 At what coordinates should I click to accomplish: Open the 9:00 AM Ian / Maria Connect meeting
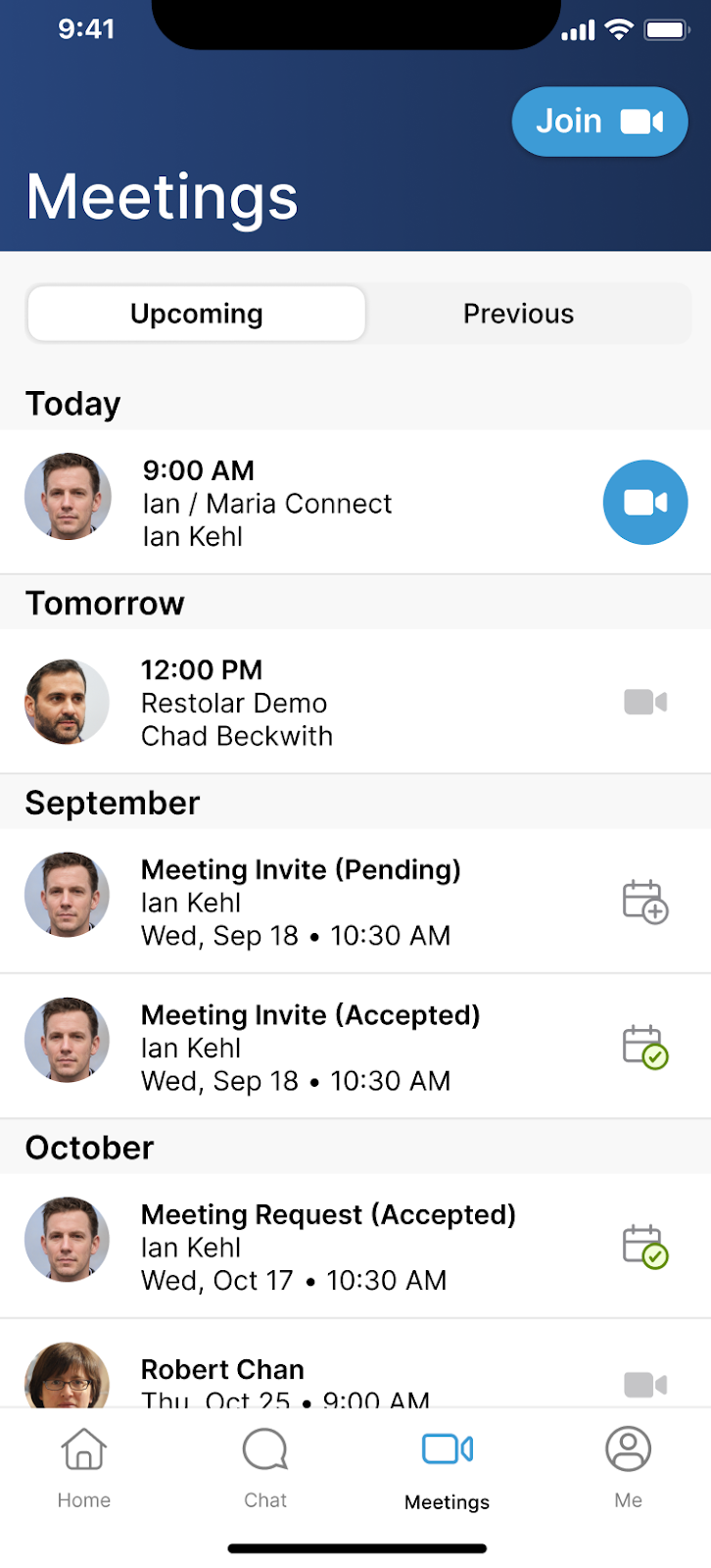(x=294, y=503)
